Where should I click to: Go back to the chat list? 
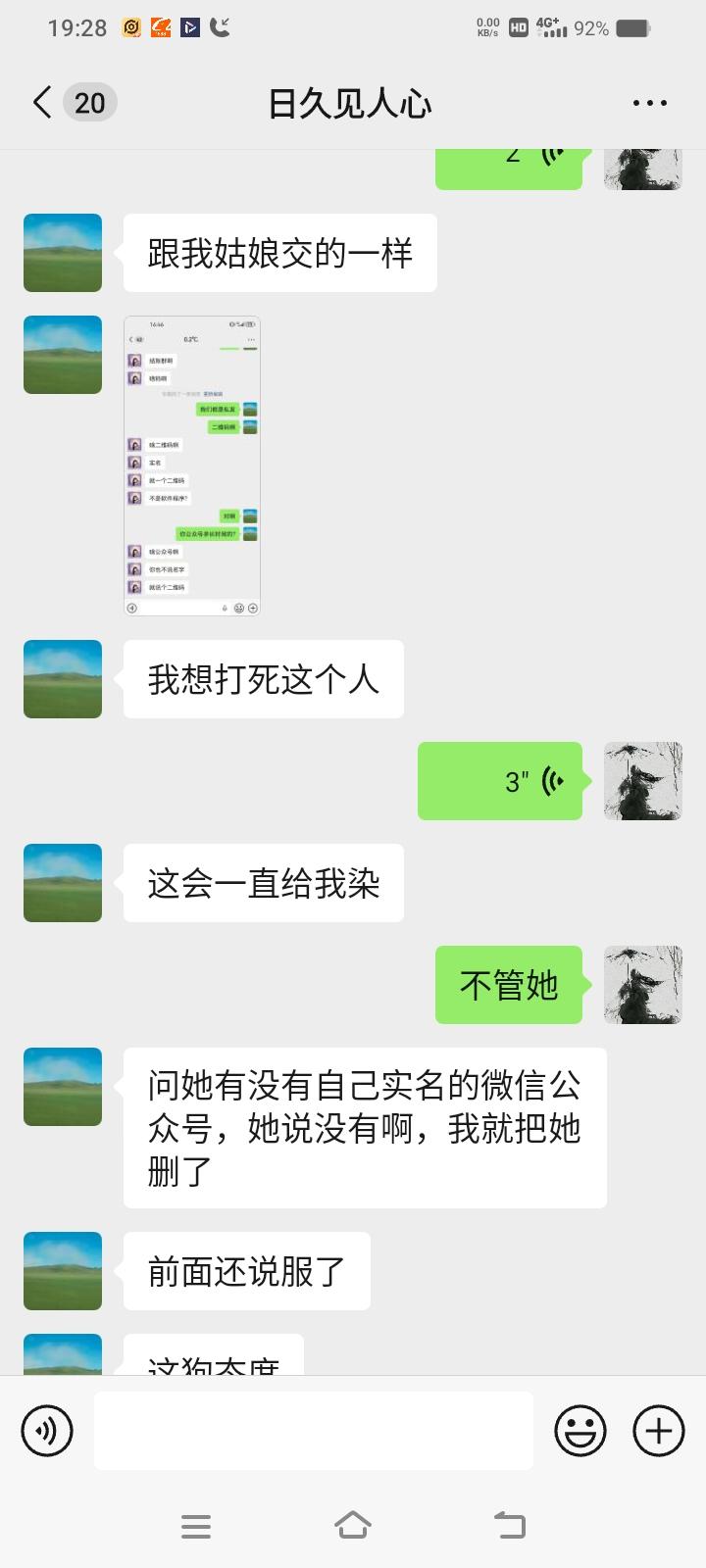click(x=42, y=103)
